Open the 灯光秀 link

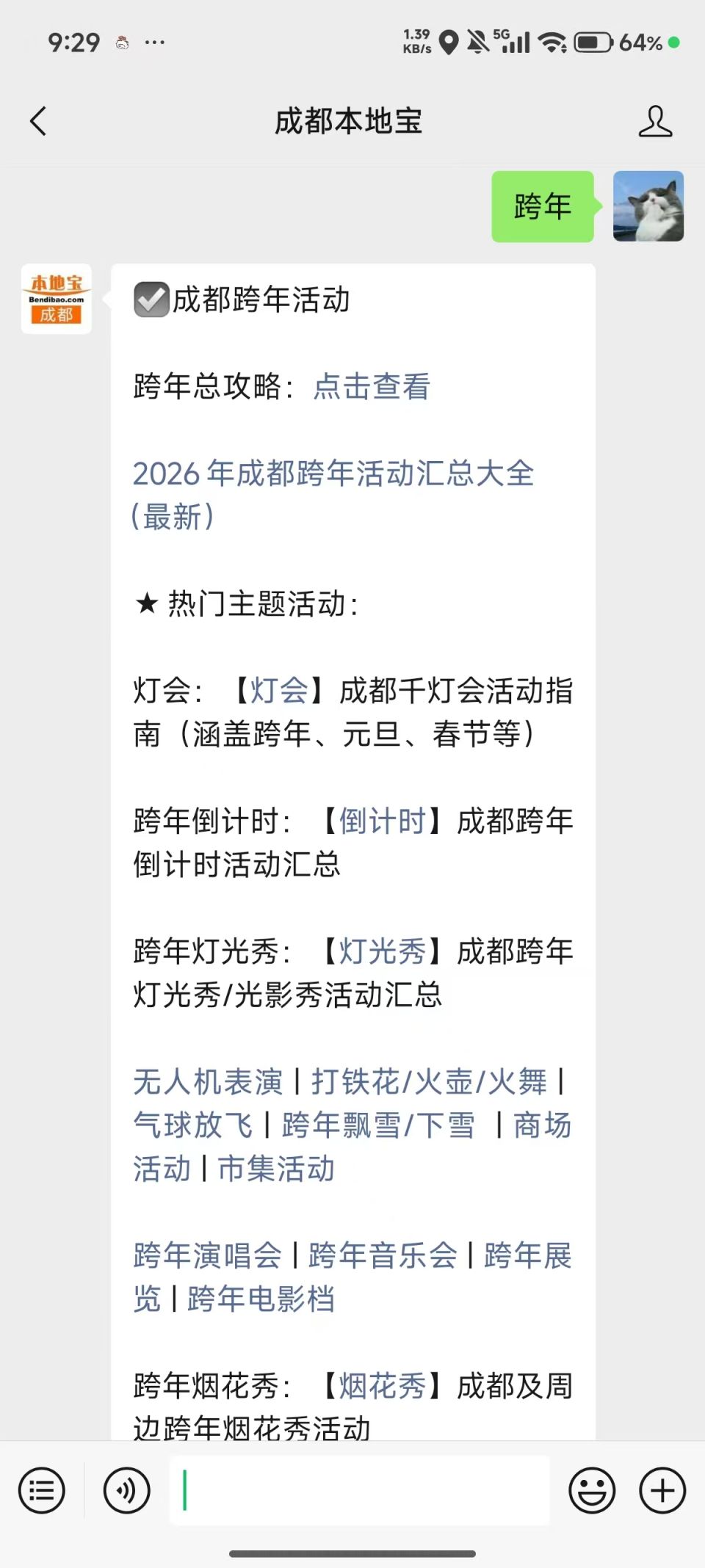(382, 951)
